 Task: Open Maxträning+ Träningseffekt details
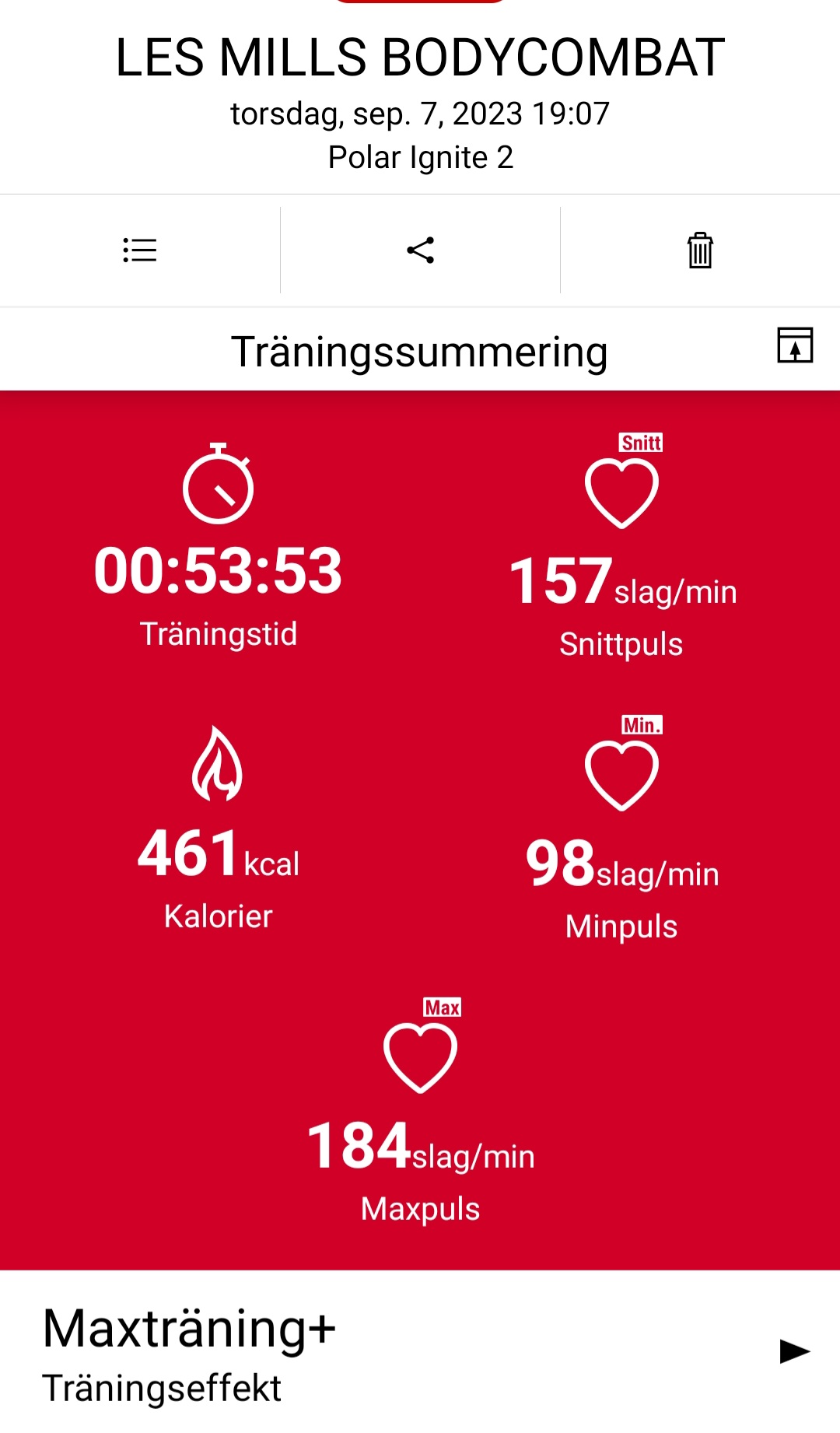click(794, 1351)
